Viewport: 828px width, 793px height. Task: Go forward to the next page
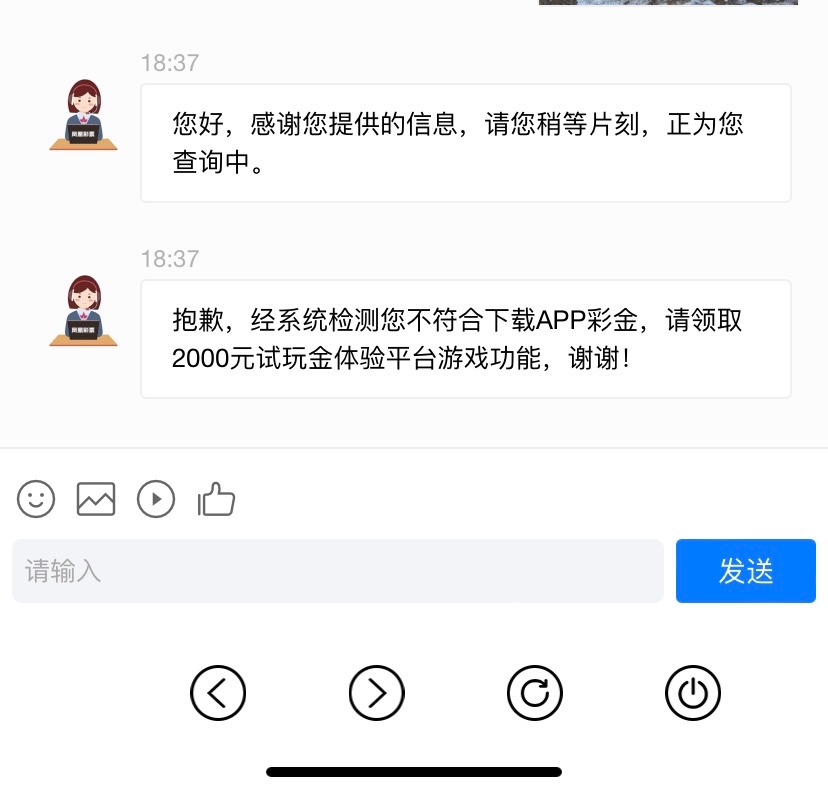(x=376, y=692)
